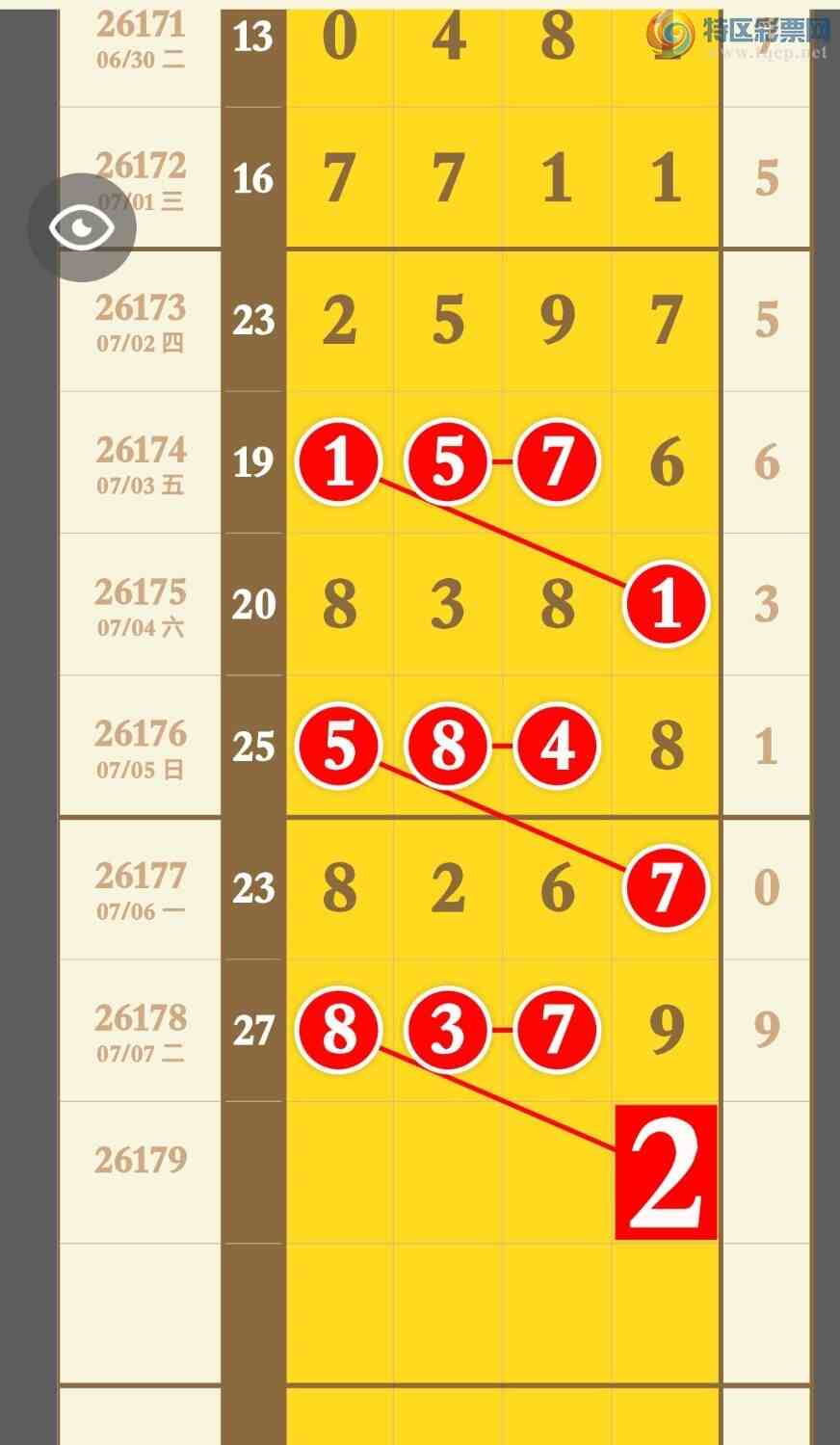Tap the floating eye icon
This screenshot has width=840, height=1445.
(82, 227)
